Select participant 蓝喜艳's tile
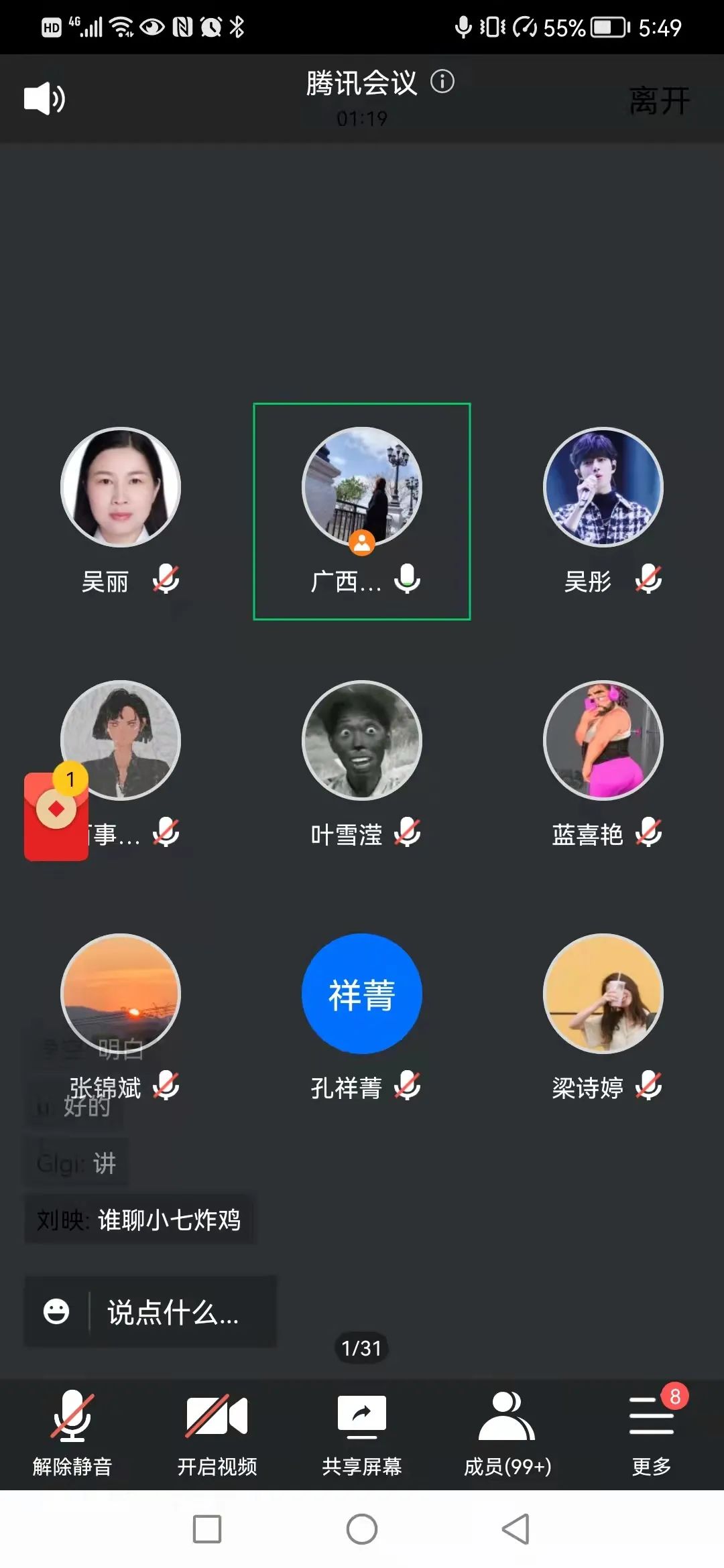The height and width of the screenshot is (1568, 724). pyautogui.click(x=603, y=740)
